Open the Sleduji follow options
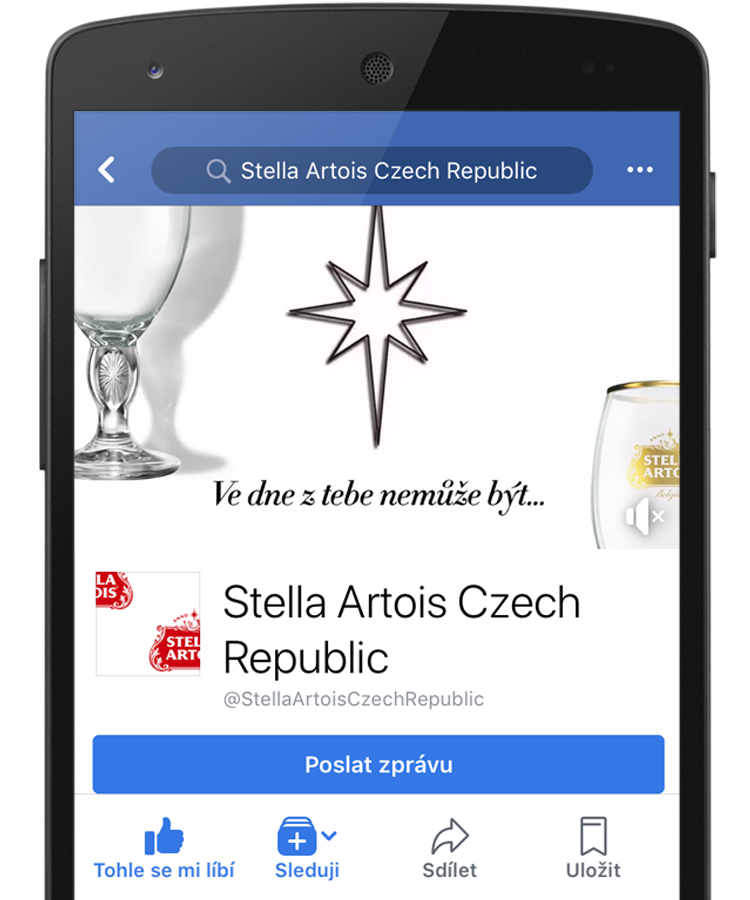The height and width of the screenshot is (900, 750). coord(307,849)
